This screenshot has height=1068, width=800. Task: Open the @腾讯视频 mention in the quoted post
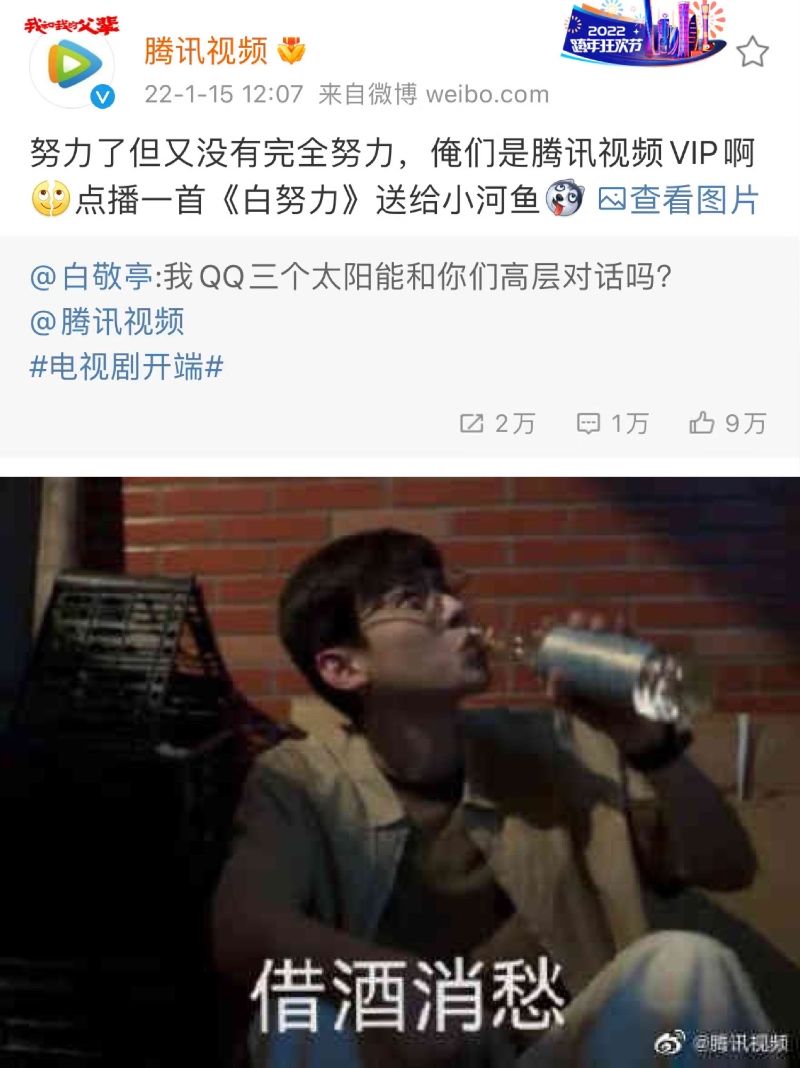[x=107, y=322]
